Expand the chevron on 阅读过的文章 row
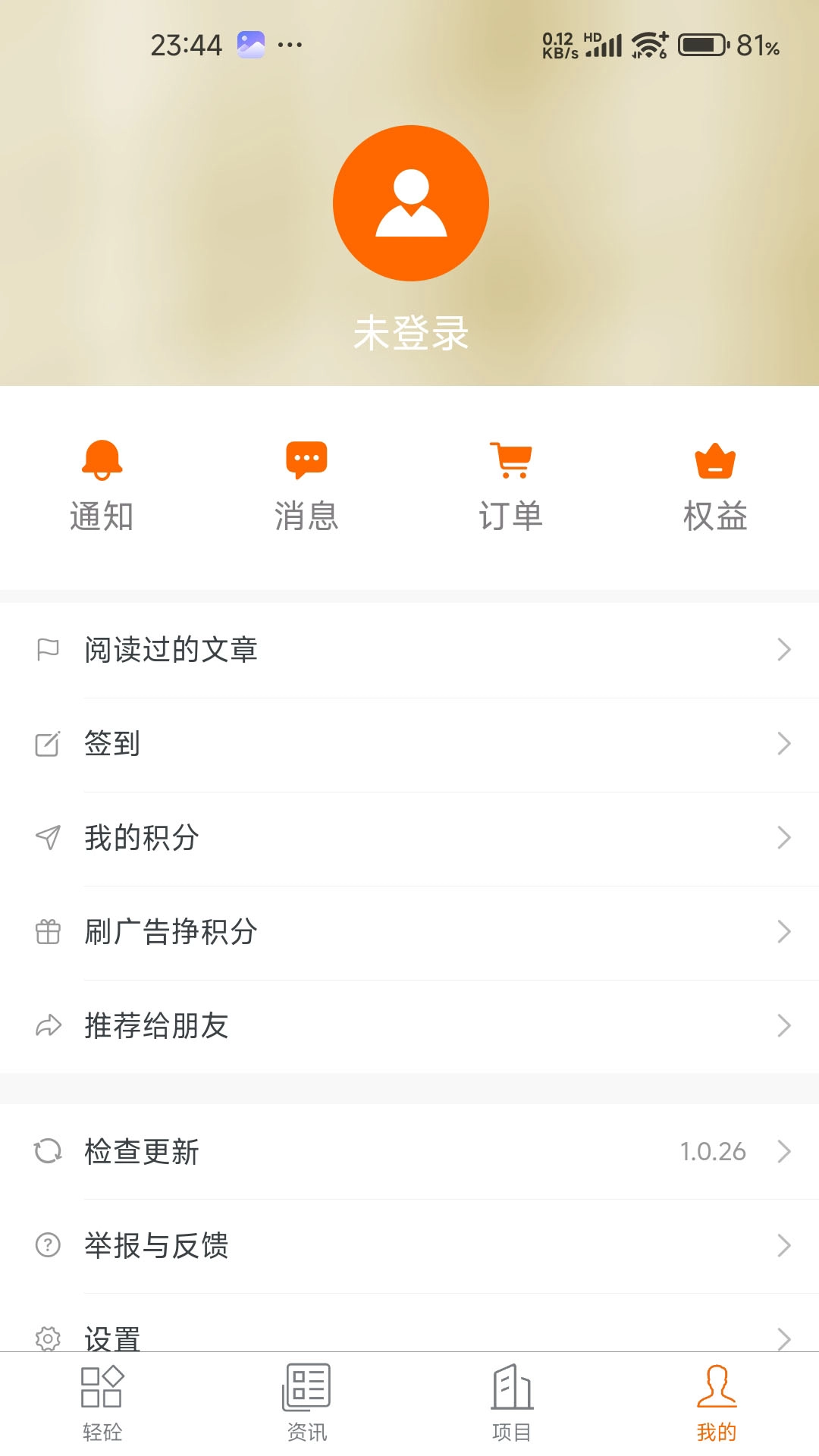 (784, 649)
